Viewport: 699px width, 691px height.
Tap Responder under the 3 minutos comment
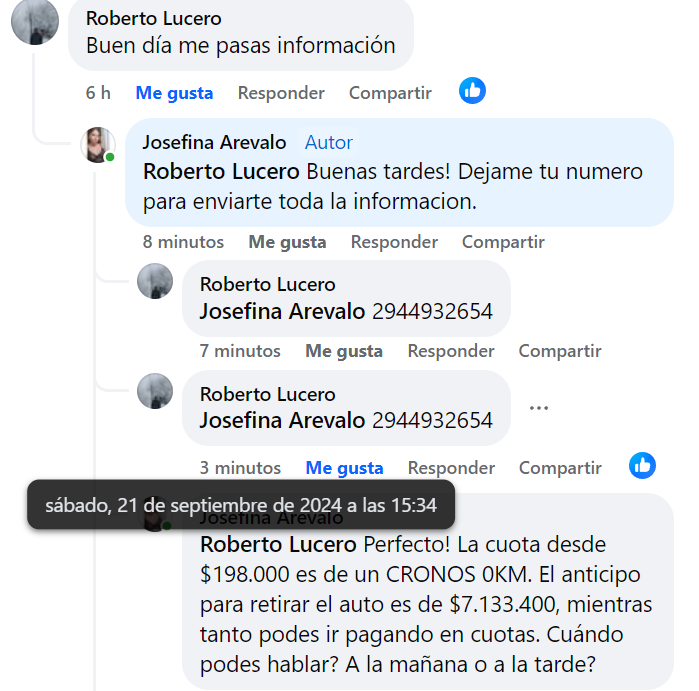tap(451, 468)
